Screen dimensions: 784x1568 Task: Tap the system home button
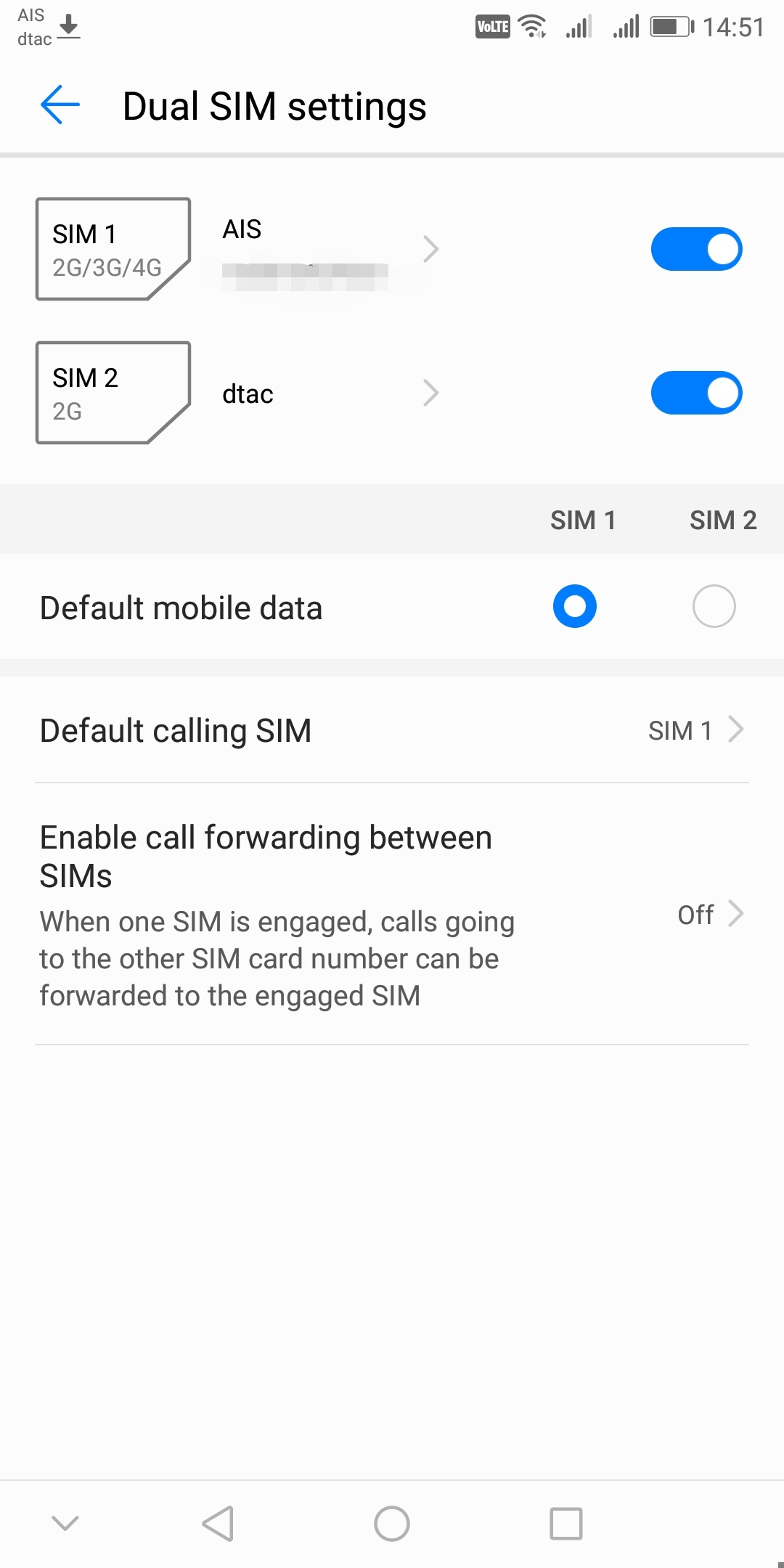click(392, 1523)
